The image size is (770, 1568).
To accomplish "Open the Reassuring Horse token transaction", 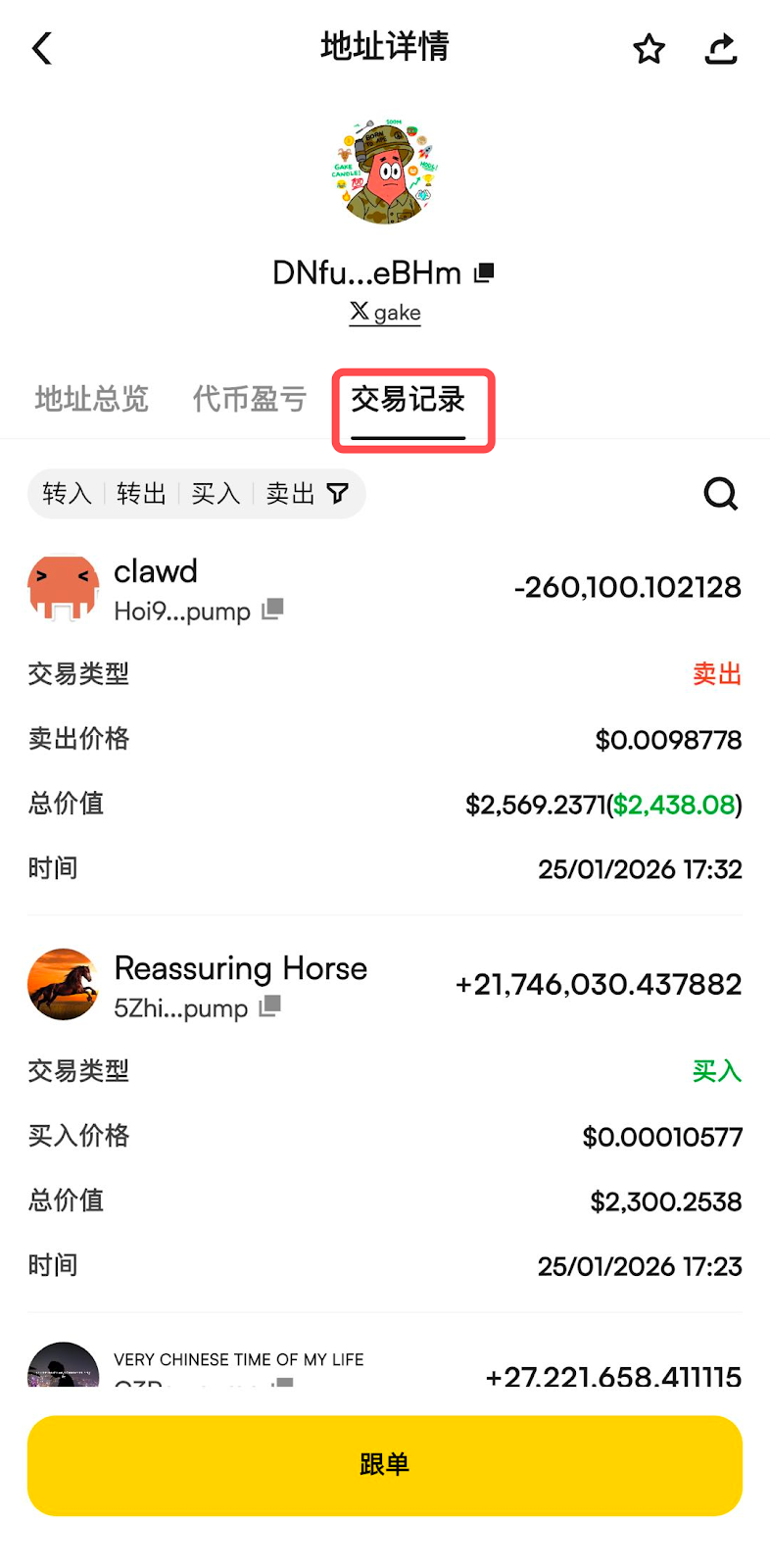I will (240, 969).
